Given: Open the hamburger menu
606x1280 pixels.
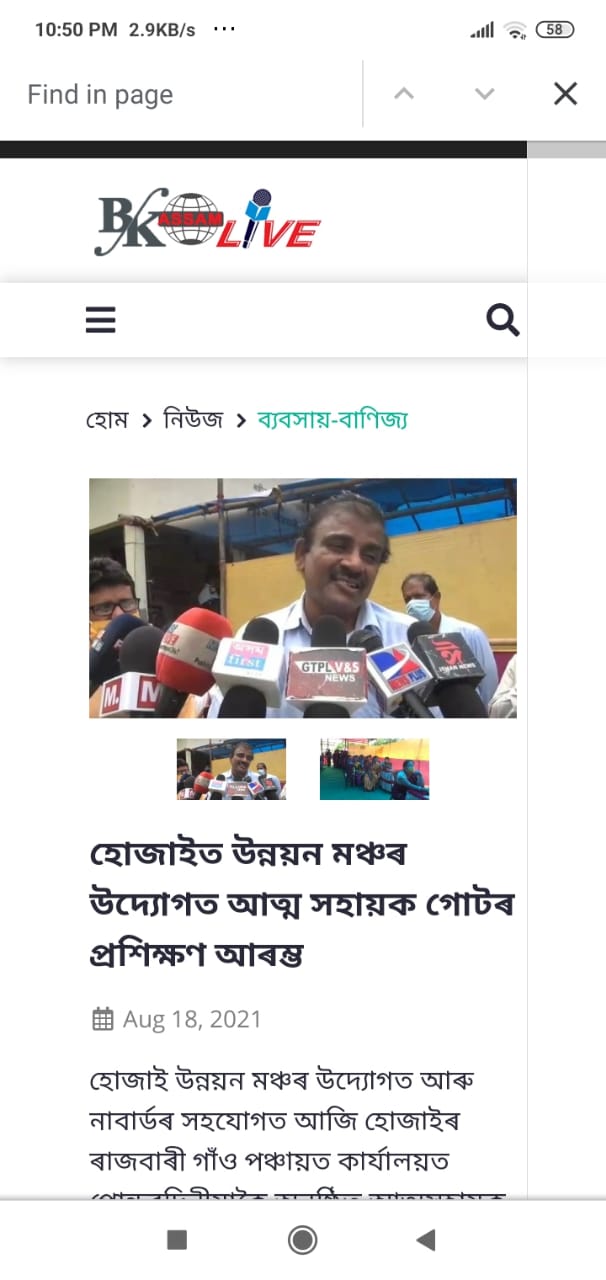Looking at the screenshot, I should (101, 320).
